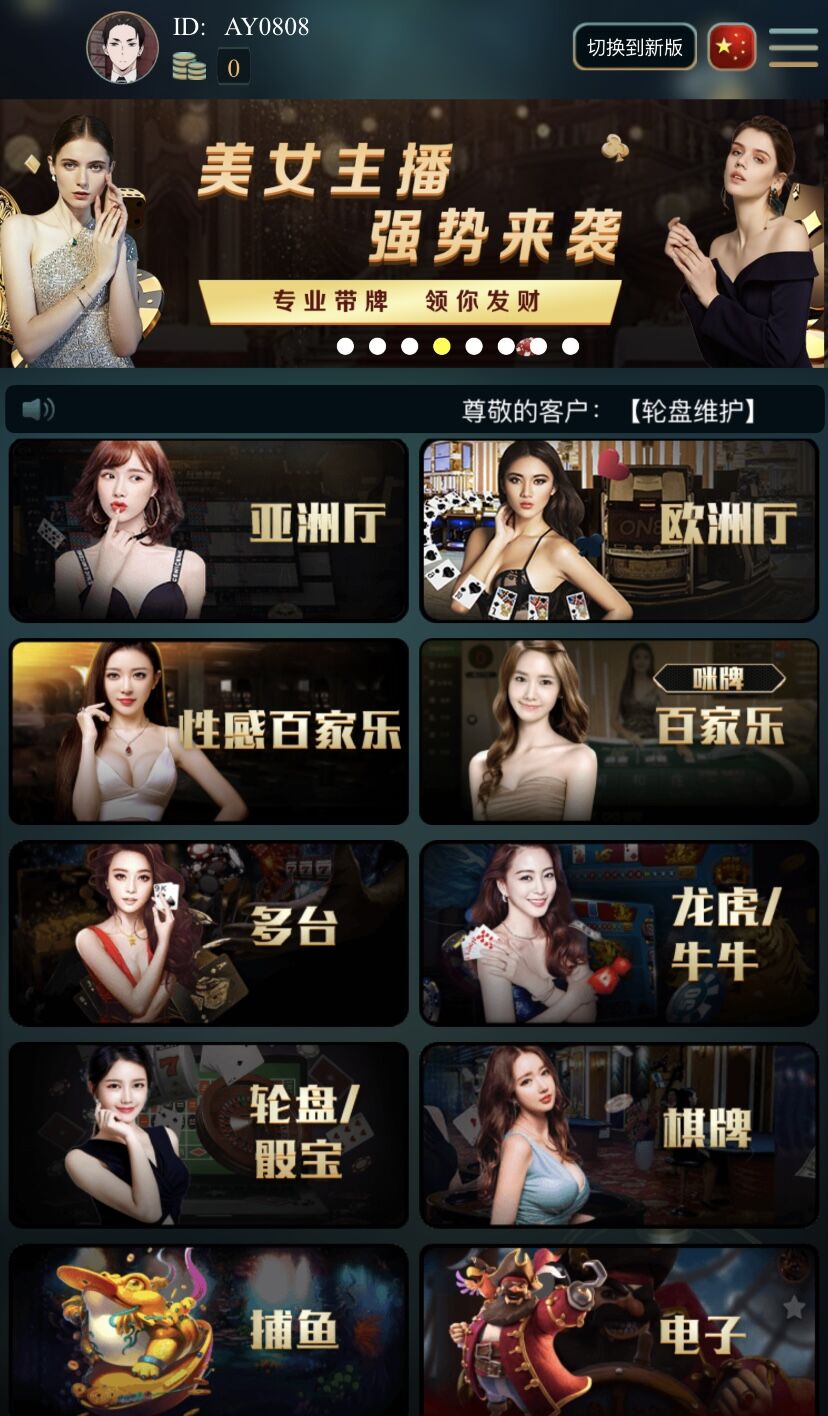This screenshot has width=828, height=1416.
Task: Tap the Chinese flag language selector
Action: [x=731, y=47]
